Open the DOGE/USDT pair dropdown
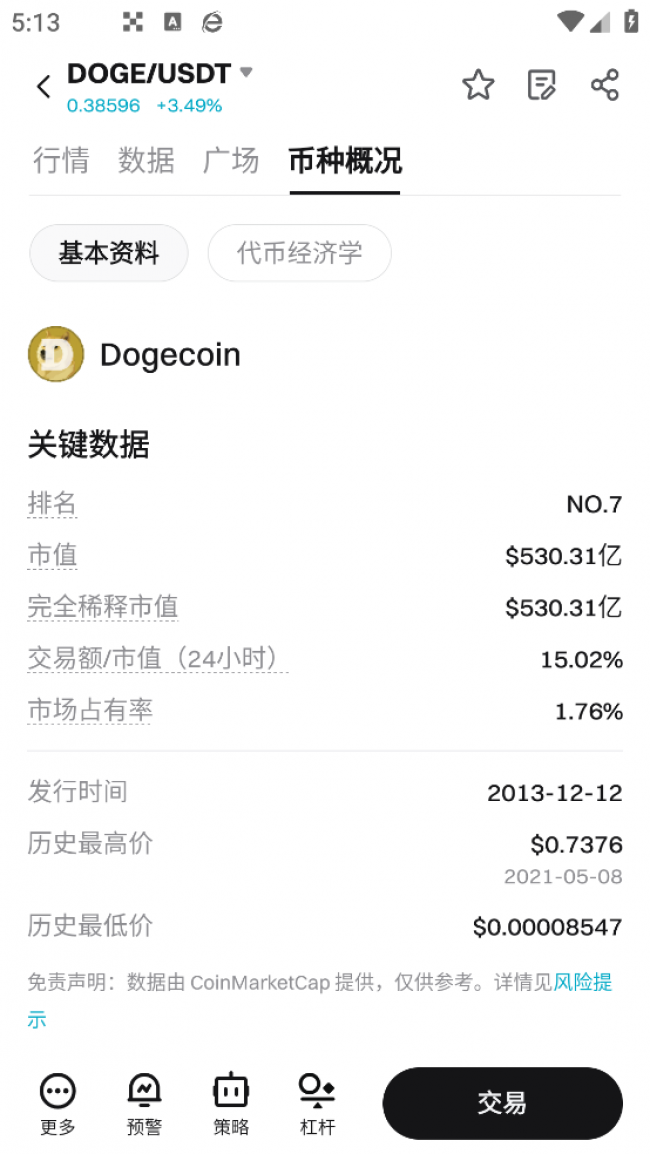 tap(246, 73)
